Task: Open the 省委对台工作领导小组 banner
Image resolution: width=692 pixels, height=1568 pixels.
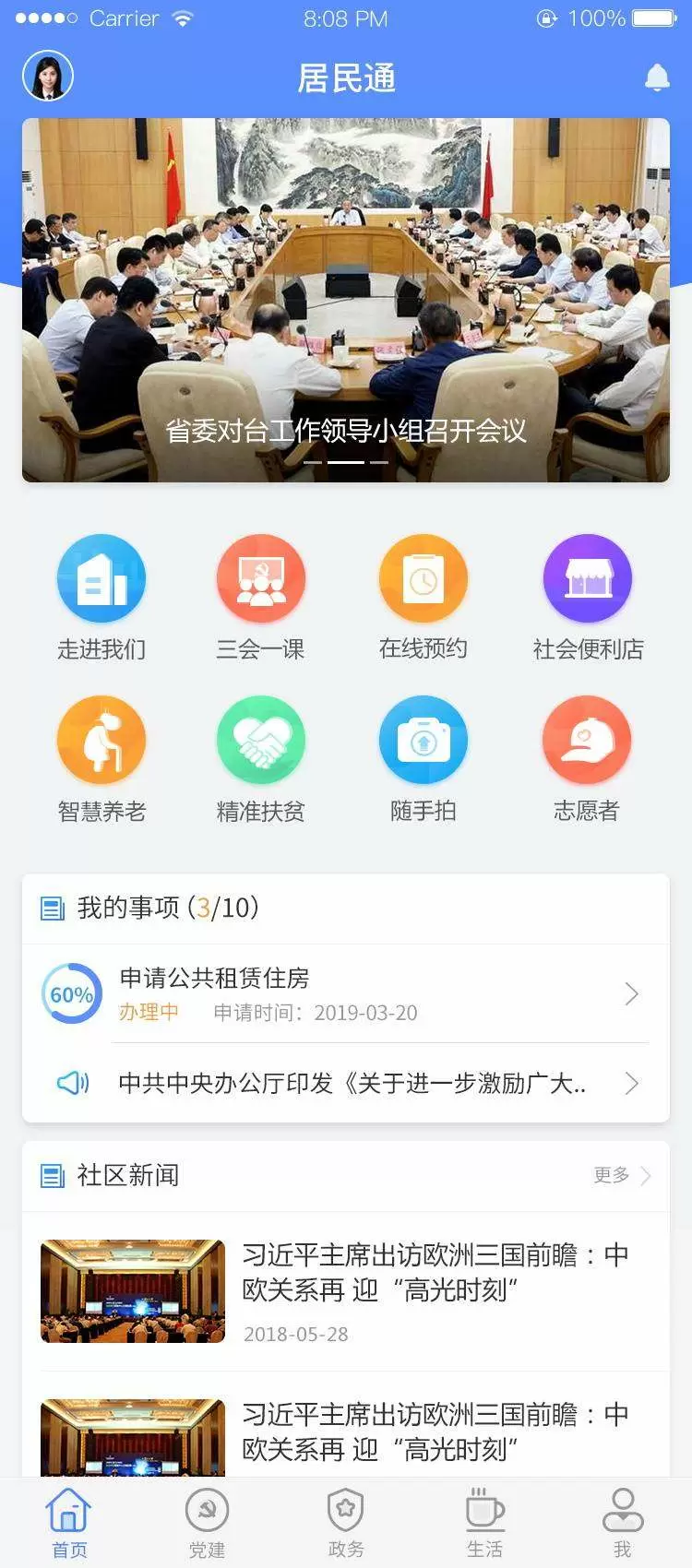Action: (x=346, y=300)
